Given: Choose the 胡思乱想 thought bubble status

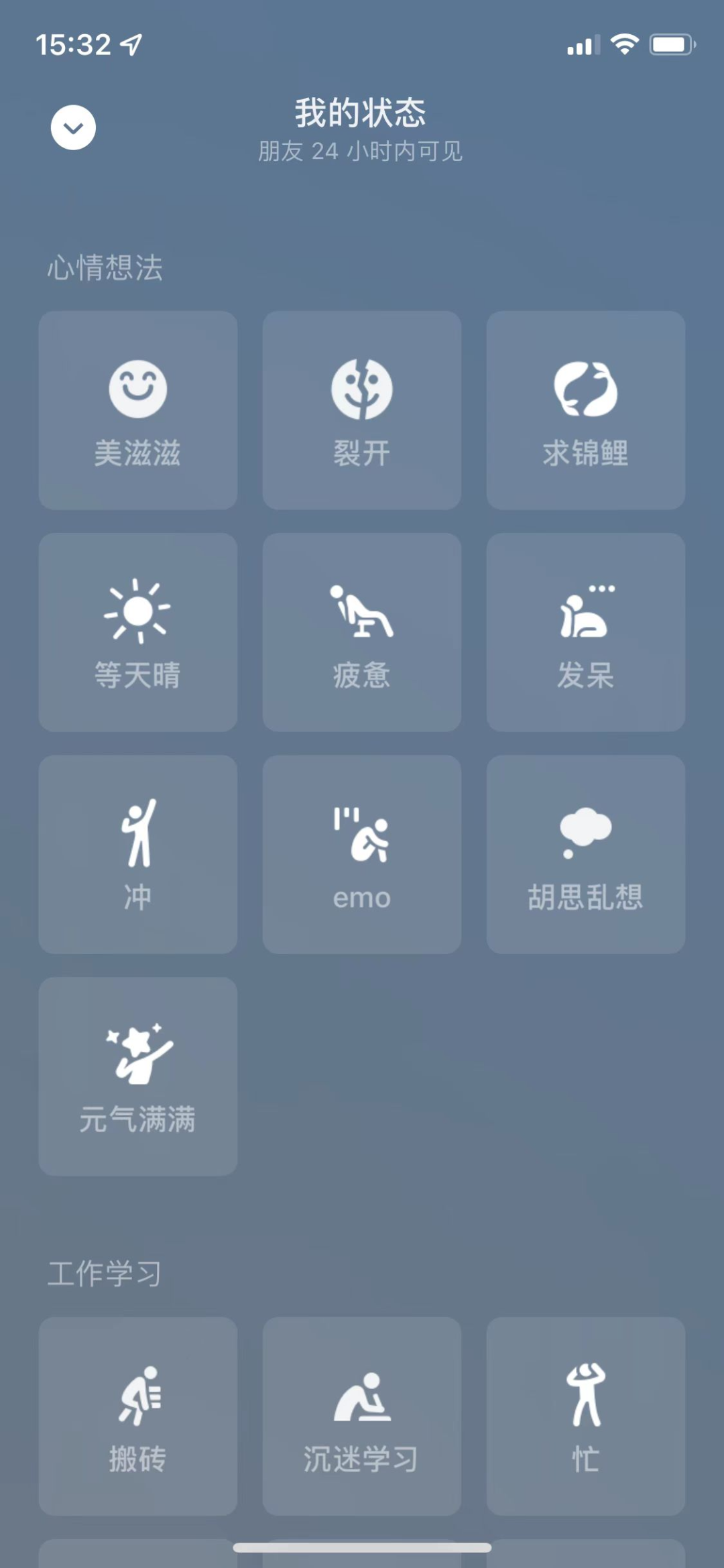Looking at the screenshot, I should [585, 854].
